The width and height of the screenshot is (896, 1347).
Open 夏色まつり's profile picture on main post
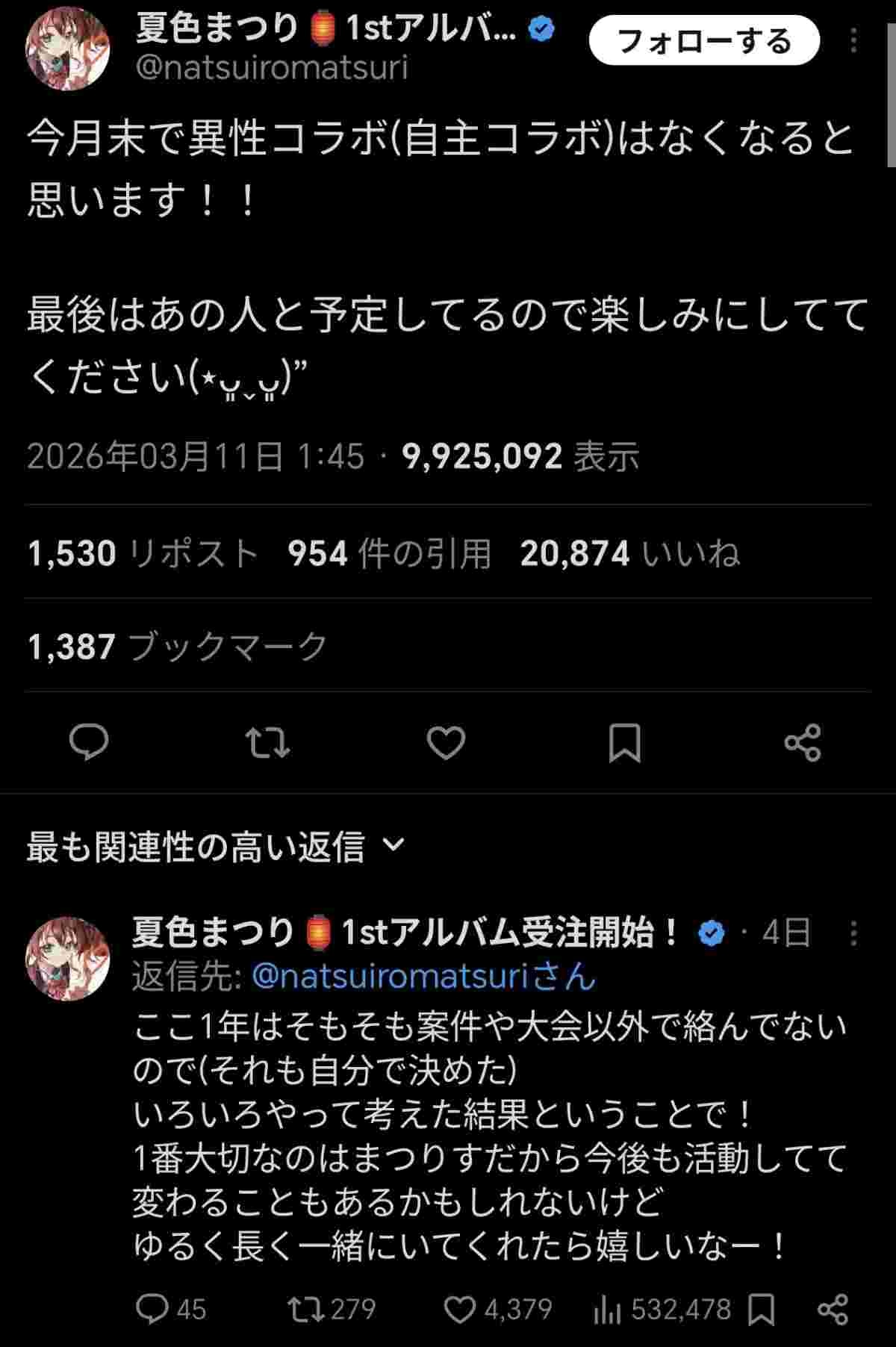point(68,49)
